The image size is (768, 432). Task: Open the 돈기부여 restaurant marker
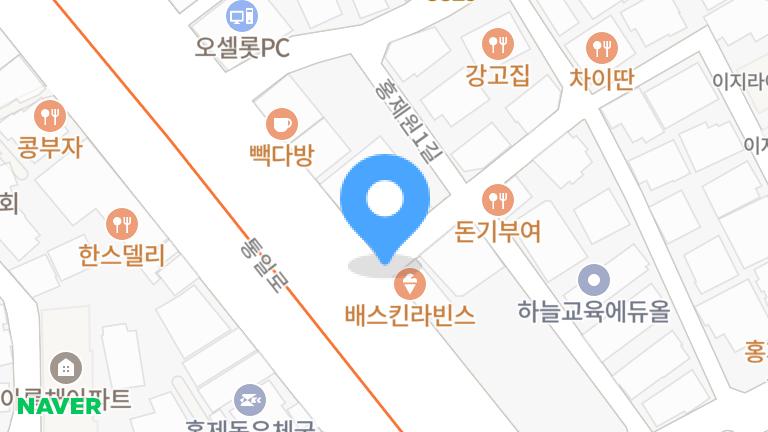click(x=497, y=199)
